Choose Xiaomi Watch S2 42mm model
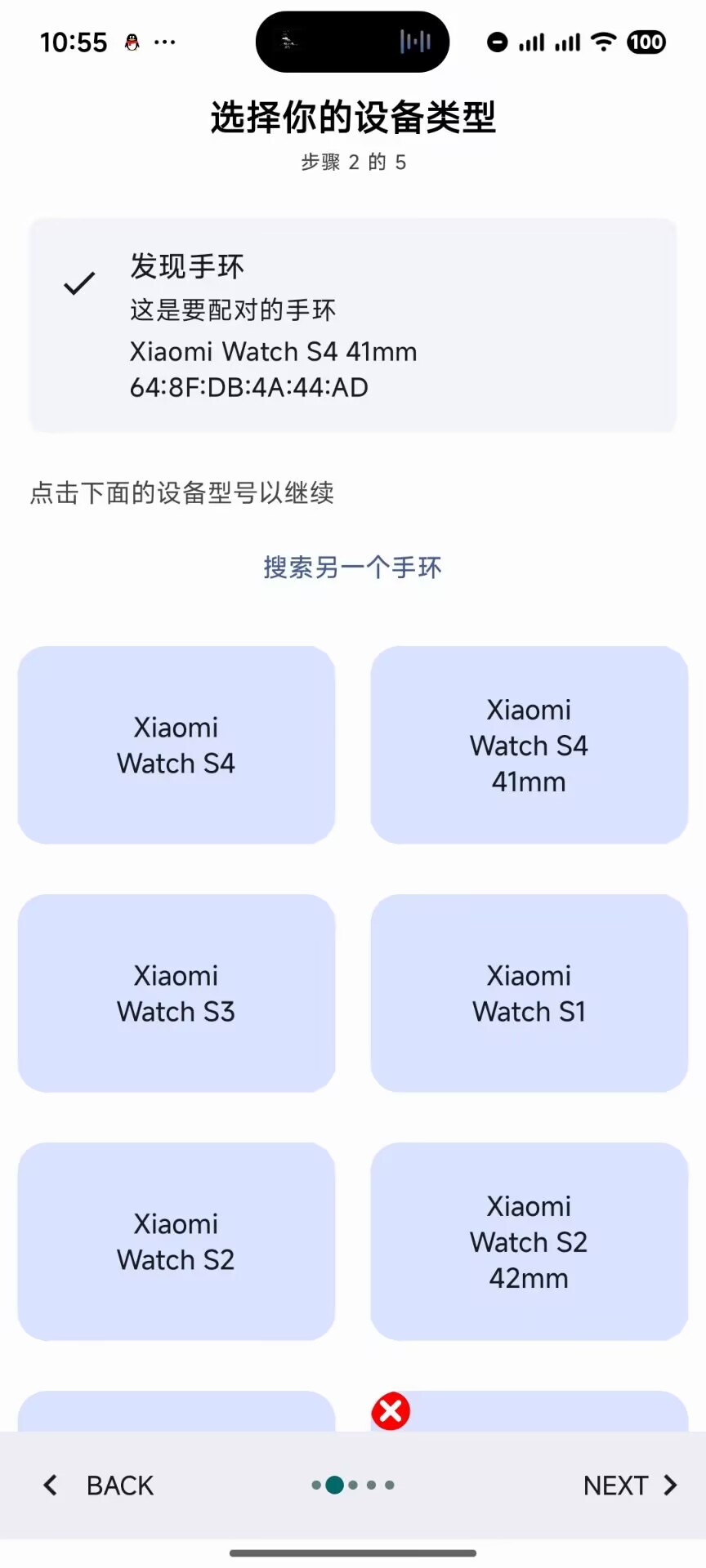Viewport: 706px width, 1568px height. click(x=529, y=1241)
